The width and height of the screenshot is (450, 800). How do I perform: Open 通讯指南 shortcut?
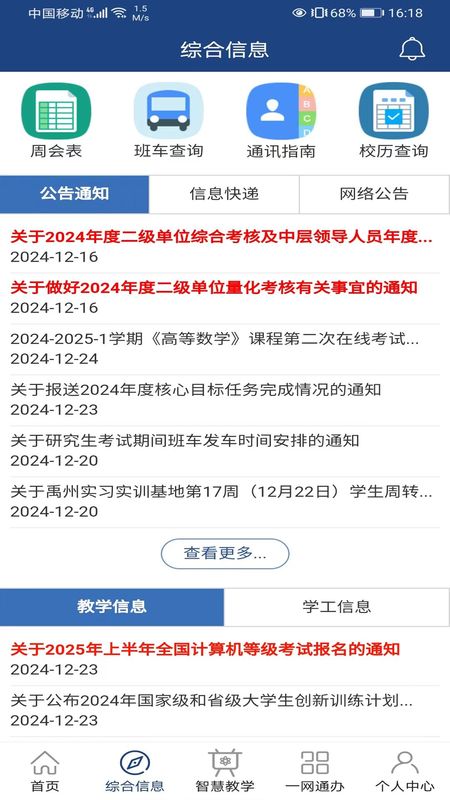(281, 120)
